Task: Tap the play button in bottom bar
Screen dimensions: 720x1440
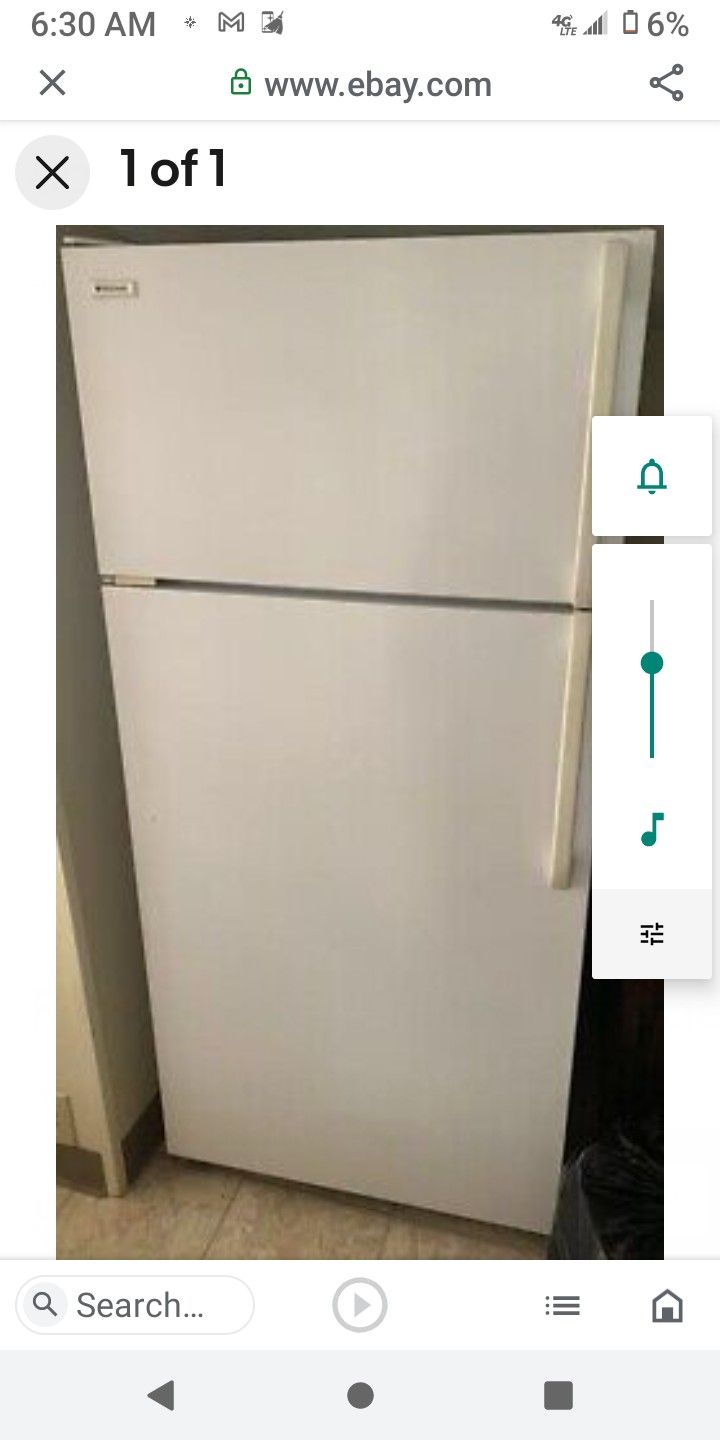Action: pos(359,1305)
